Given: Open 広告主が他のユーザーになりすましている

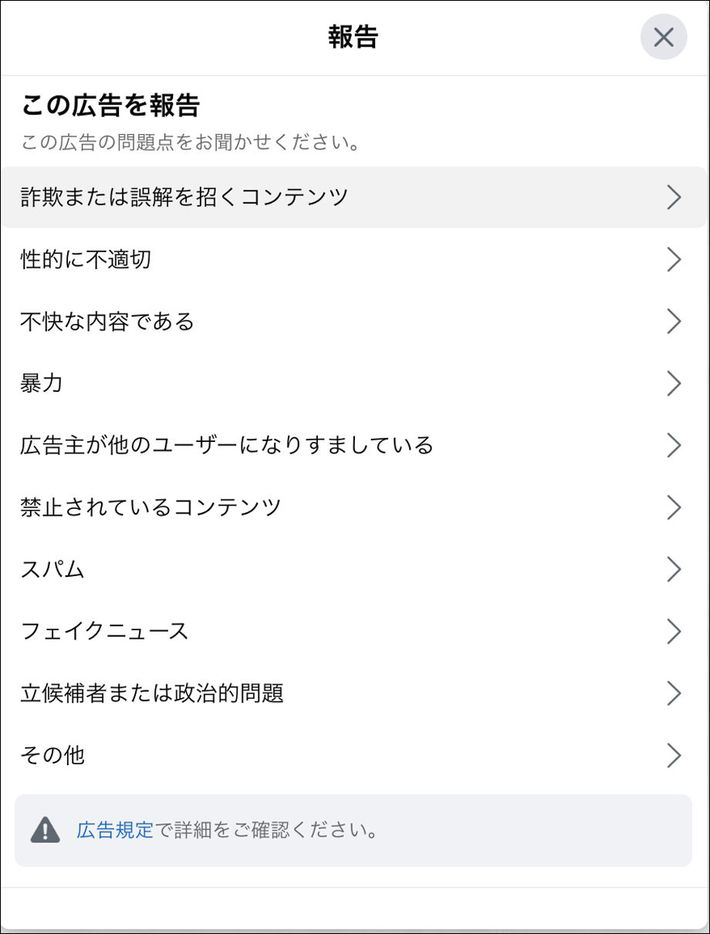Looking at the screenshot, I should (x=352, y=445).
